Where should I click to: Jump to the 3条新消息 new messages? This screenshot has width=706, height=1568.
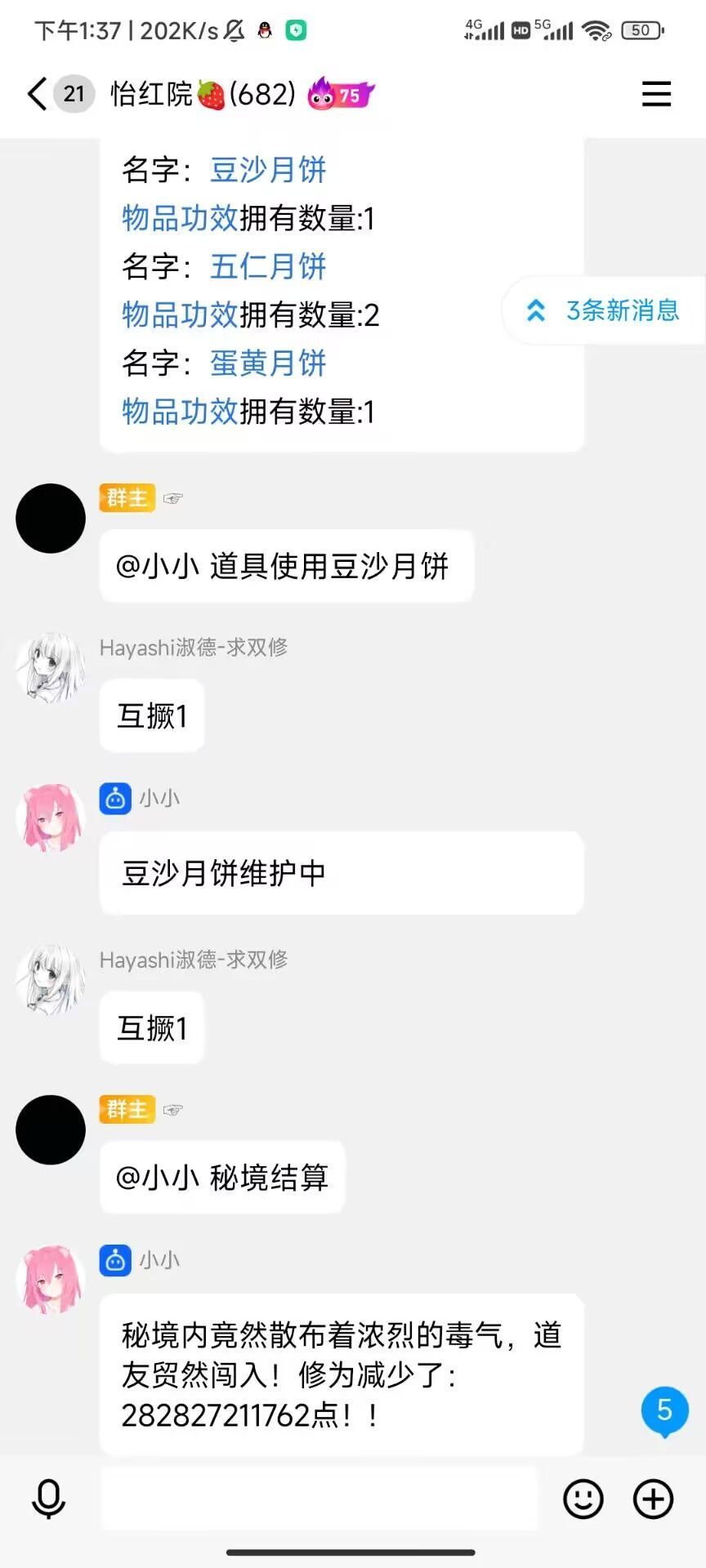click(605, 310)
